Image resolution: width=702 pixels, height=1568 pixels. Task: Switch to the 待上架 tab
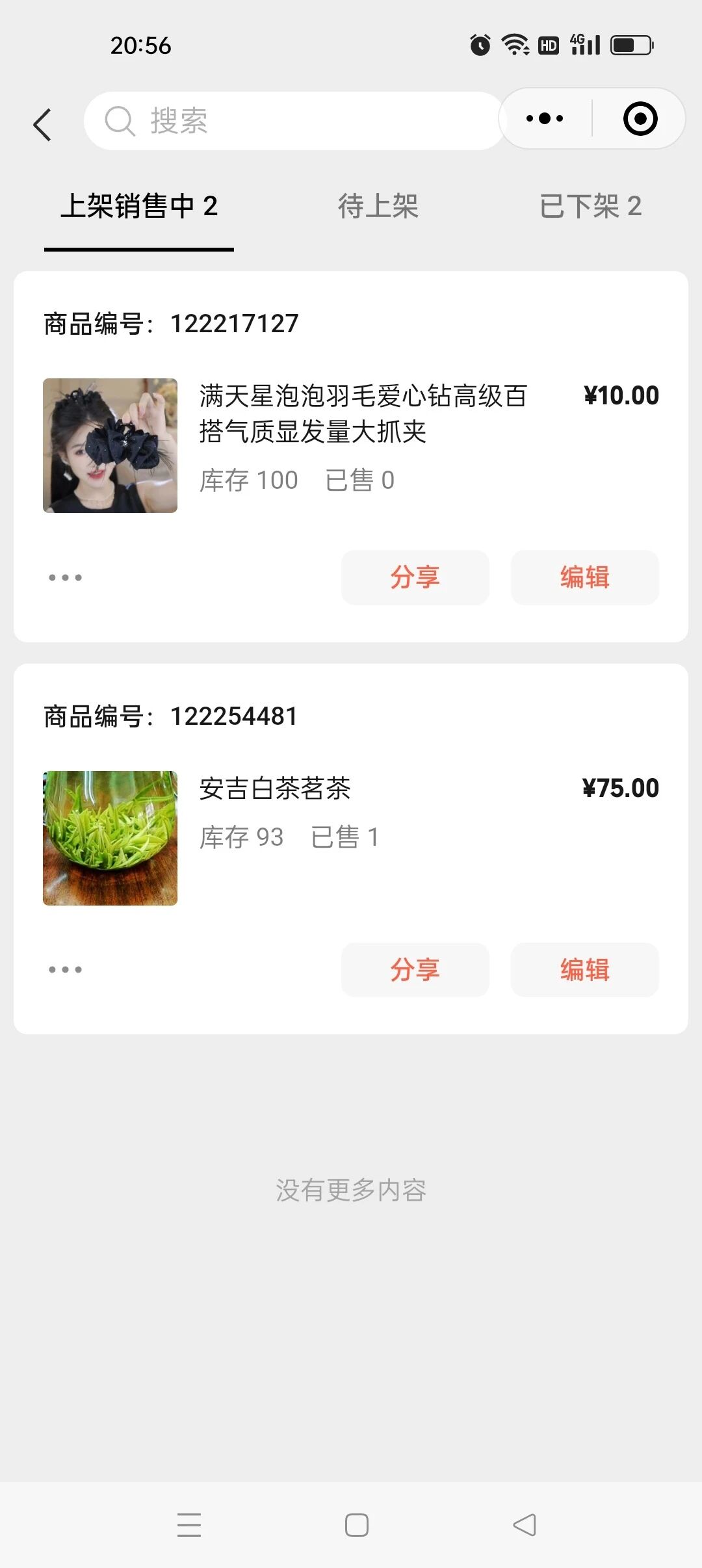378,207
